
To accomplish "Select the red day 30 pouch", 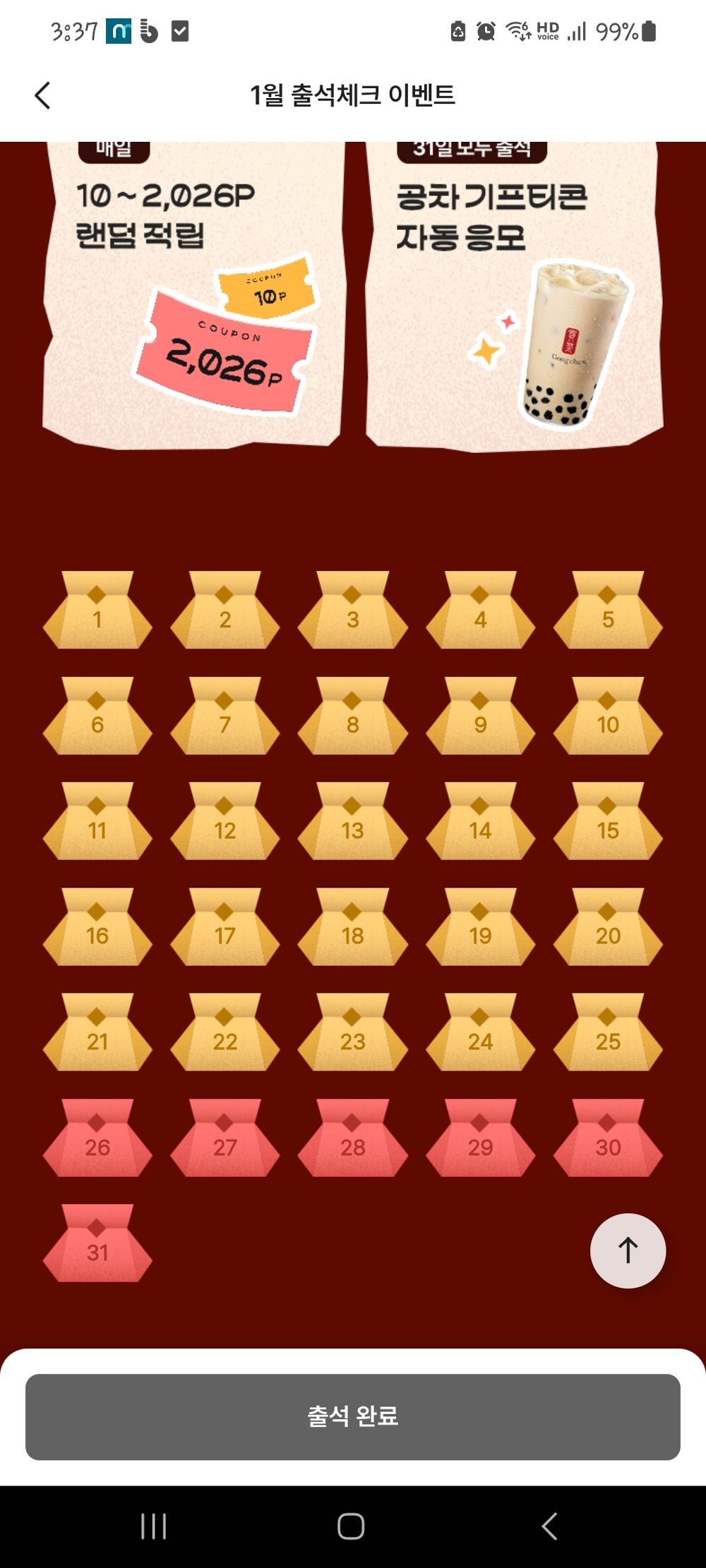I will [x=608, y=1140].
